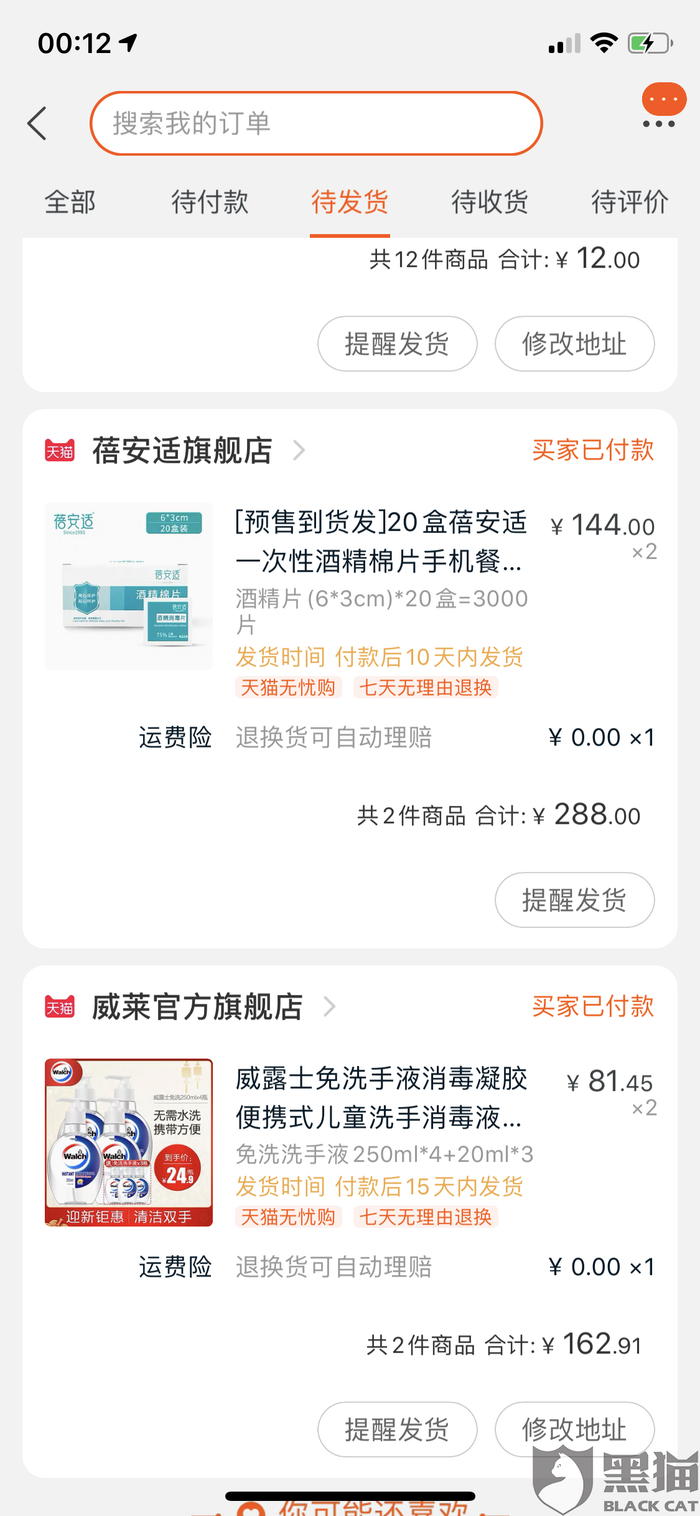700x1516 pixels.
Task: Tap the 搜索我的订单 search field
Action: point(316,123)
